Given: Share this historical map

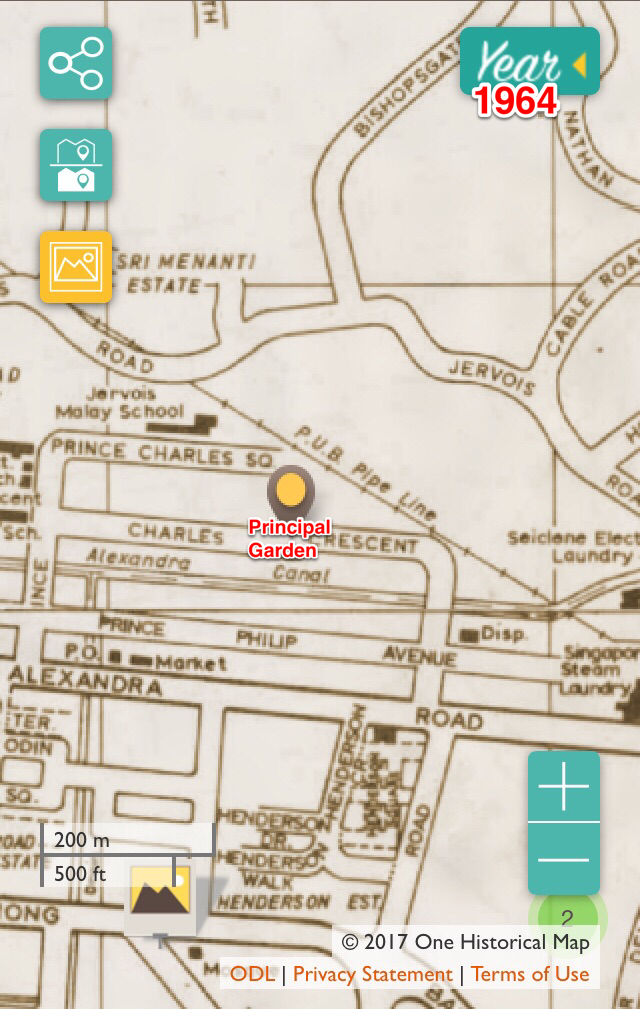Looking at the screenshot, I should pyautogui.click(x=76, y=64).
